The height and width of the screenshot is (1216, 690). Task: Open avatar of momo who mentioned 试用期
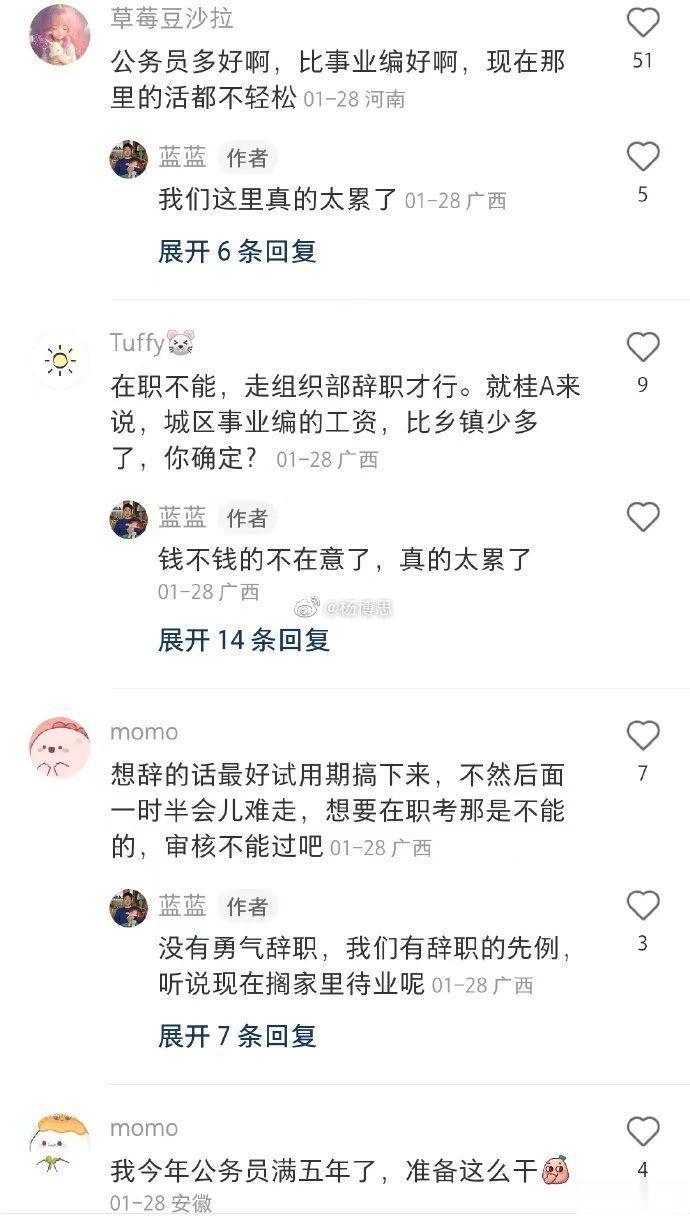click(60, 748)
